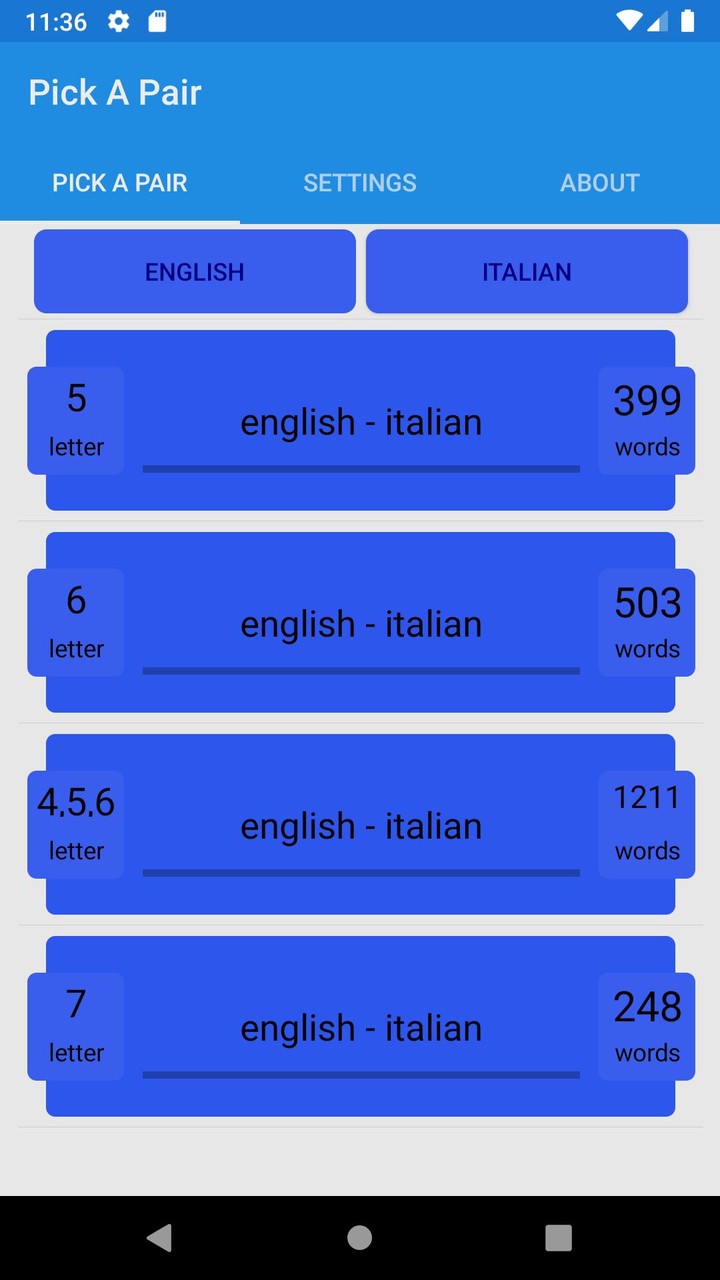Choose the ITALIAN language button
Image resolution: width=720 pixels, height=1280 pixels.
point(527,271)
